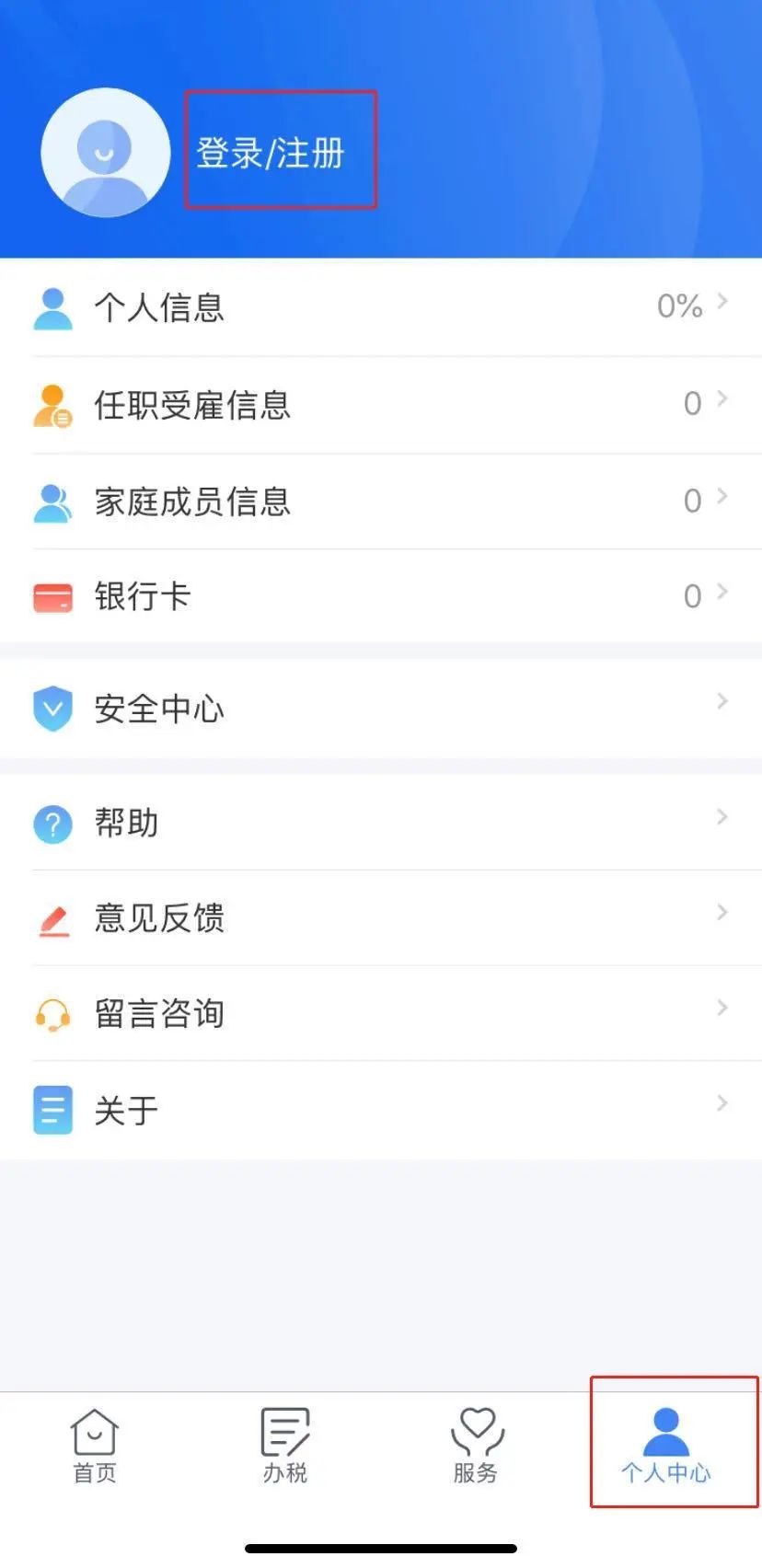This screenshot has height=1568, width=762.
Task: Click the 任职受雇信息 employment icon
Action: 52,404
